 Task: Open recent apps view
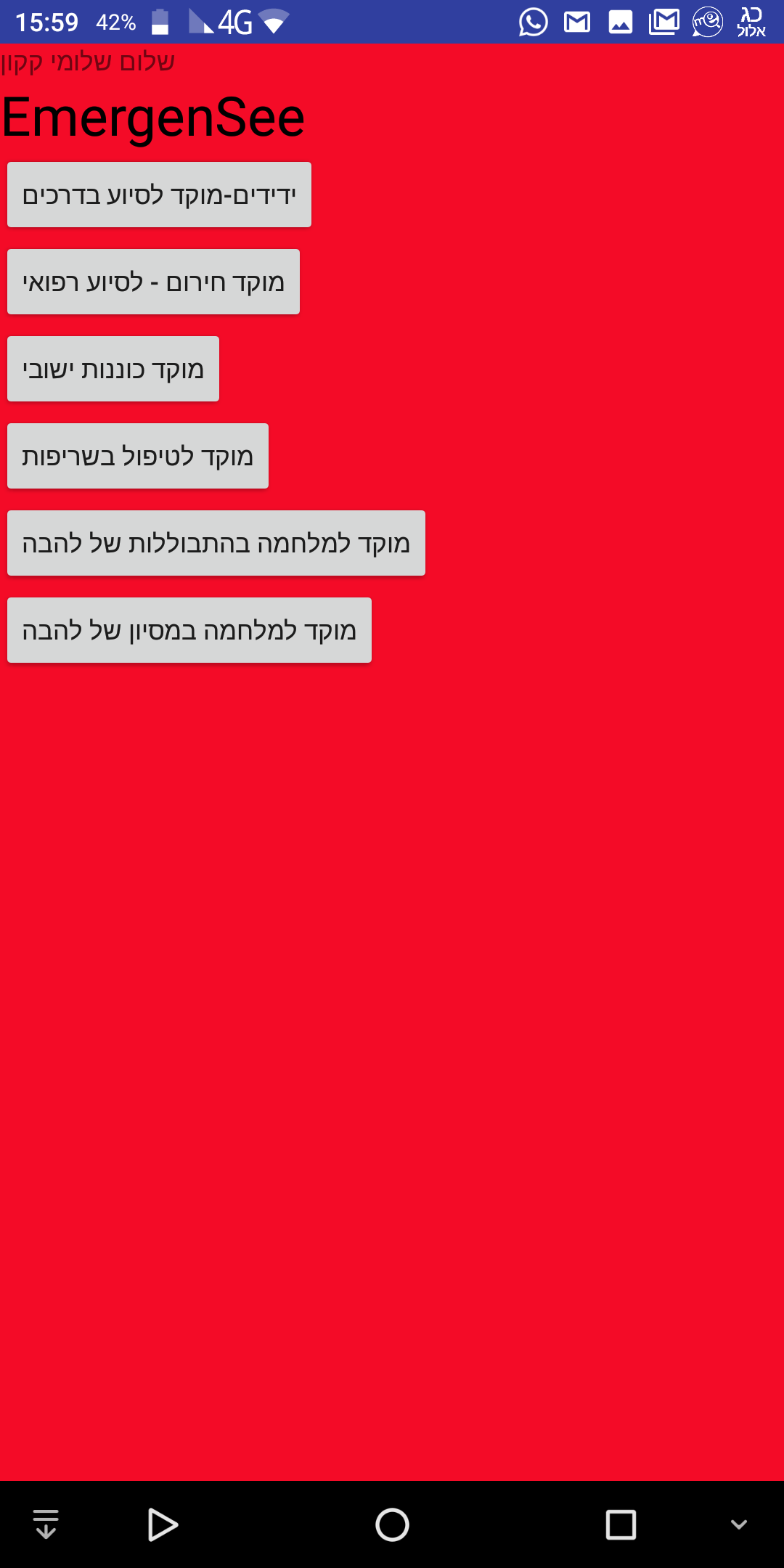[x=621, y=1524]
